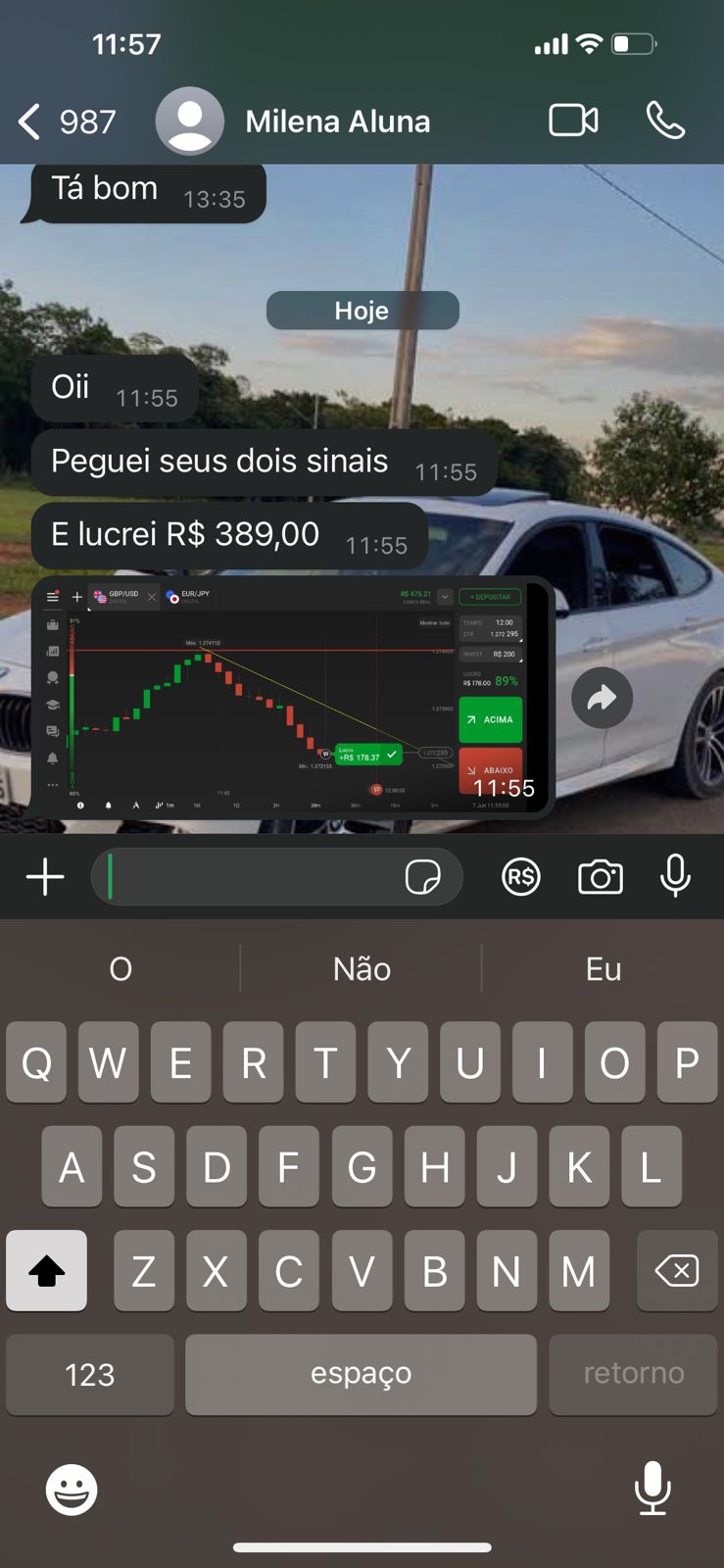Screen dimensions: 724x1568
Task: Start keyboard dictation with the bottom microphone
Action: [x=652, y=1489]
